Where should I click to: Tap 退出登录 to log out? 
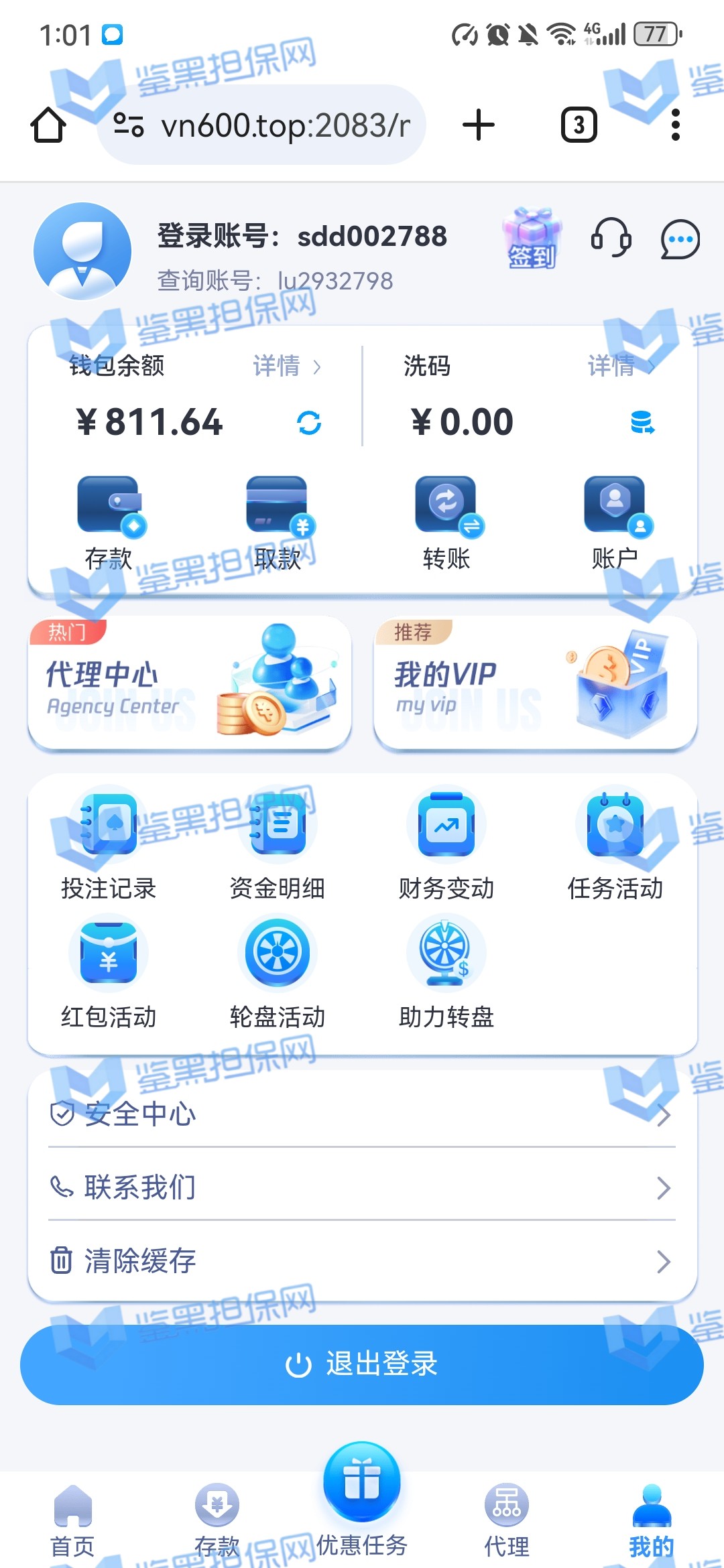click(362, 1364)
